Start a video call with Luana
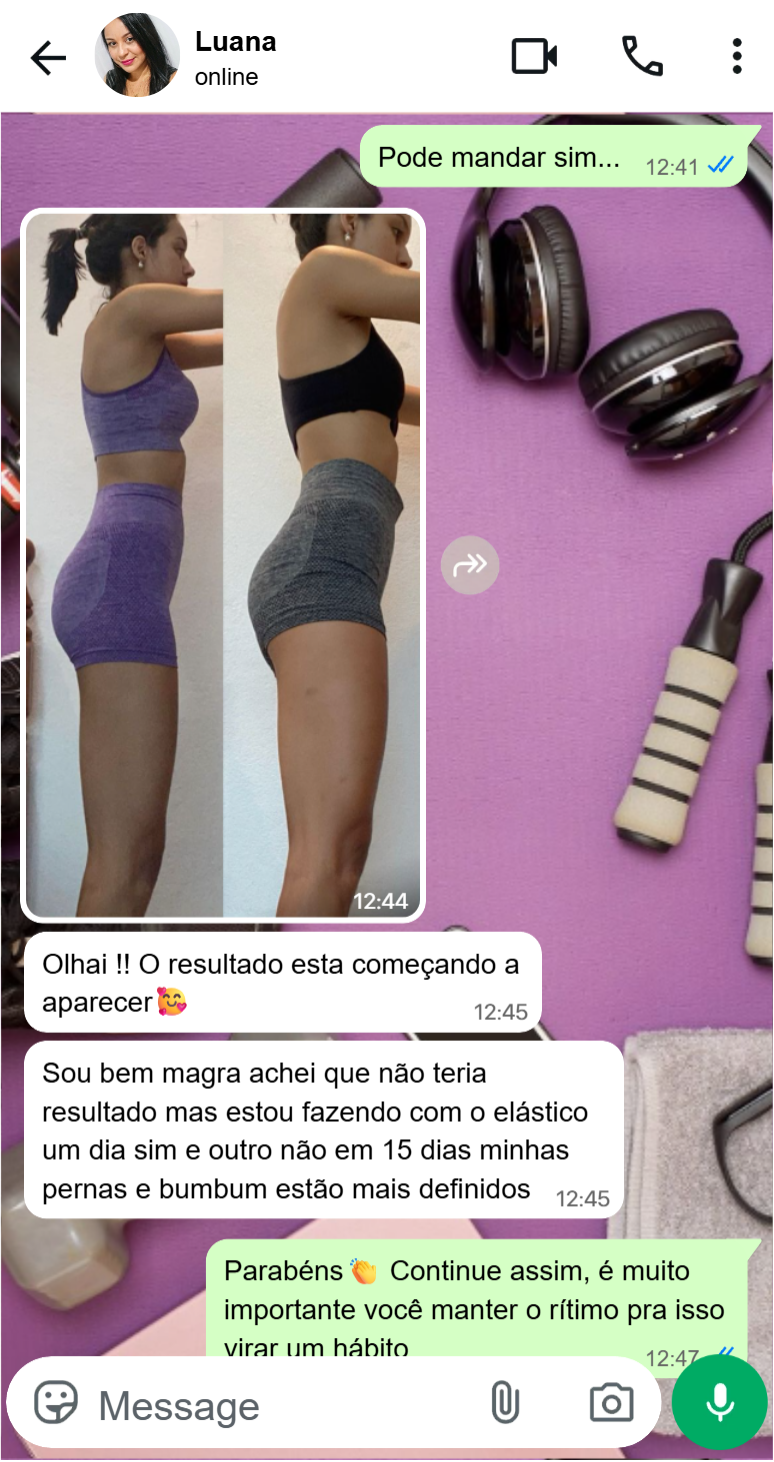Image resolution: width=774 pixels, height=1462 pixels. (534, 57)
